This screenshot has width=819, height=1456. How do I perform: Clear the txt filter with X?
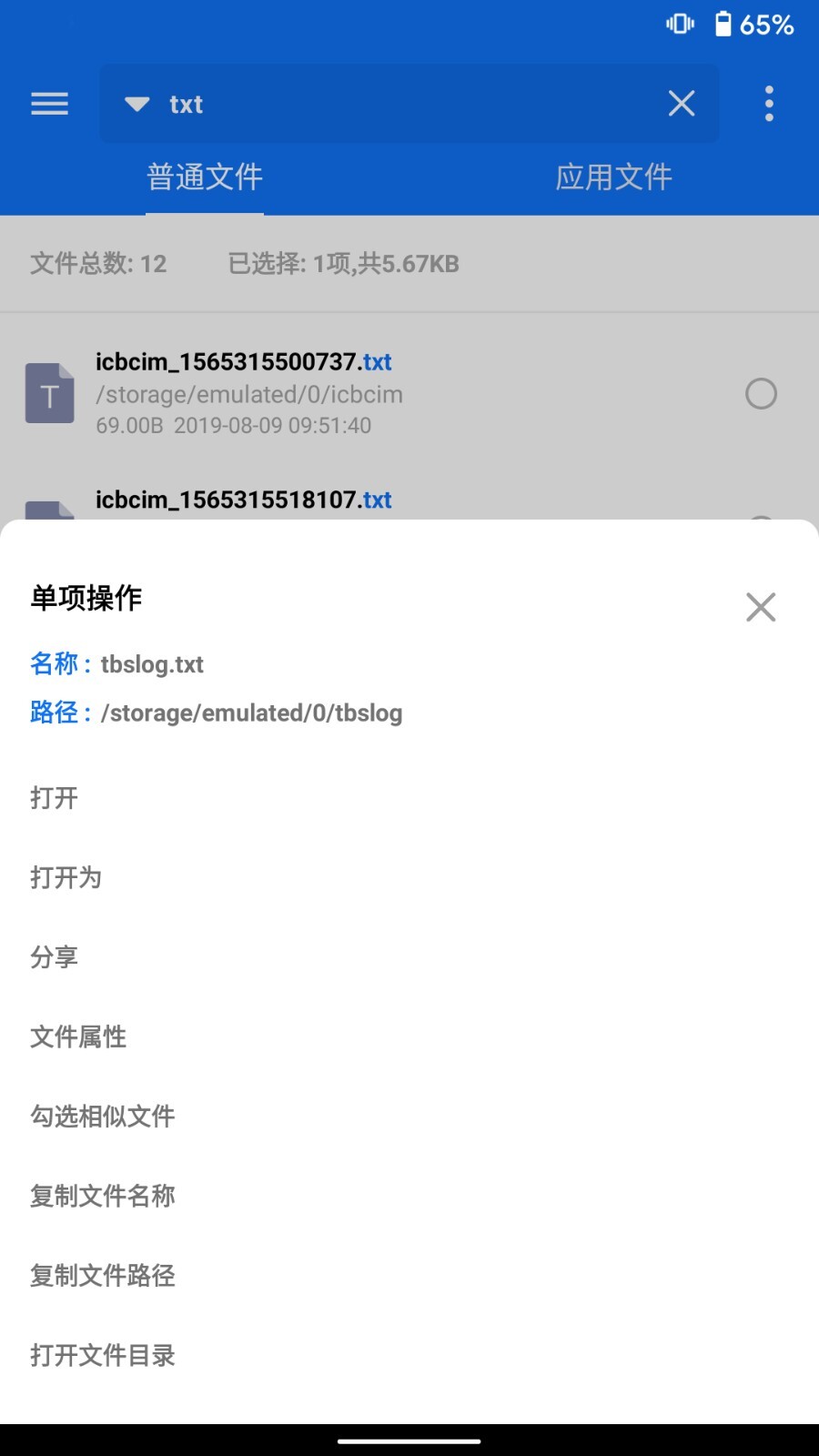pos(682,104)
